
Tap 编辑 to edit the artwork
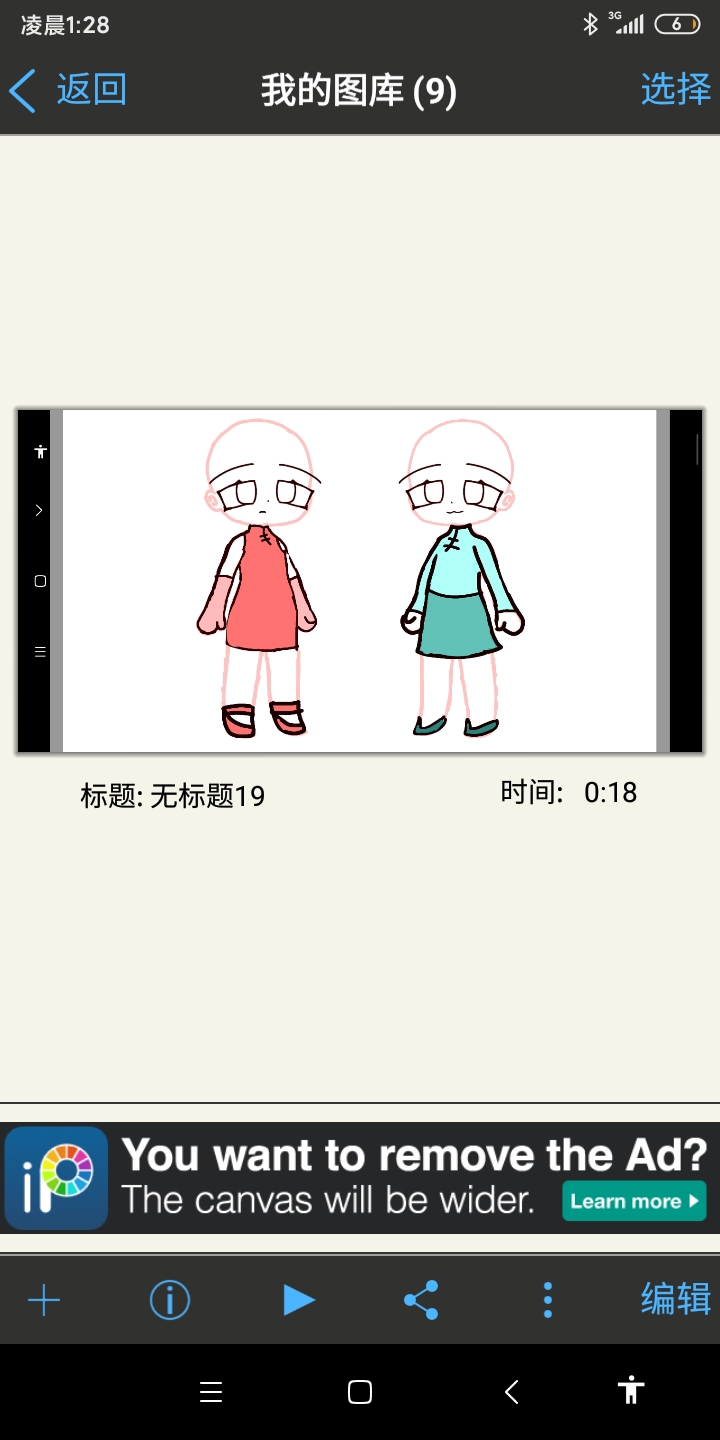pos(676,1299)
